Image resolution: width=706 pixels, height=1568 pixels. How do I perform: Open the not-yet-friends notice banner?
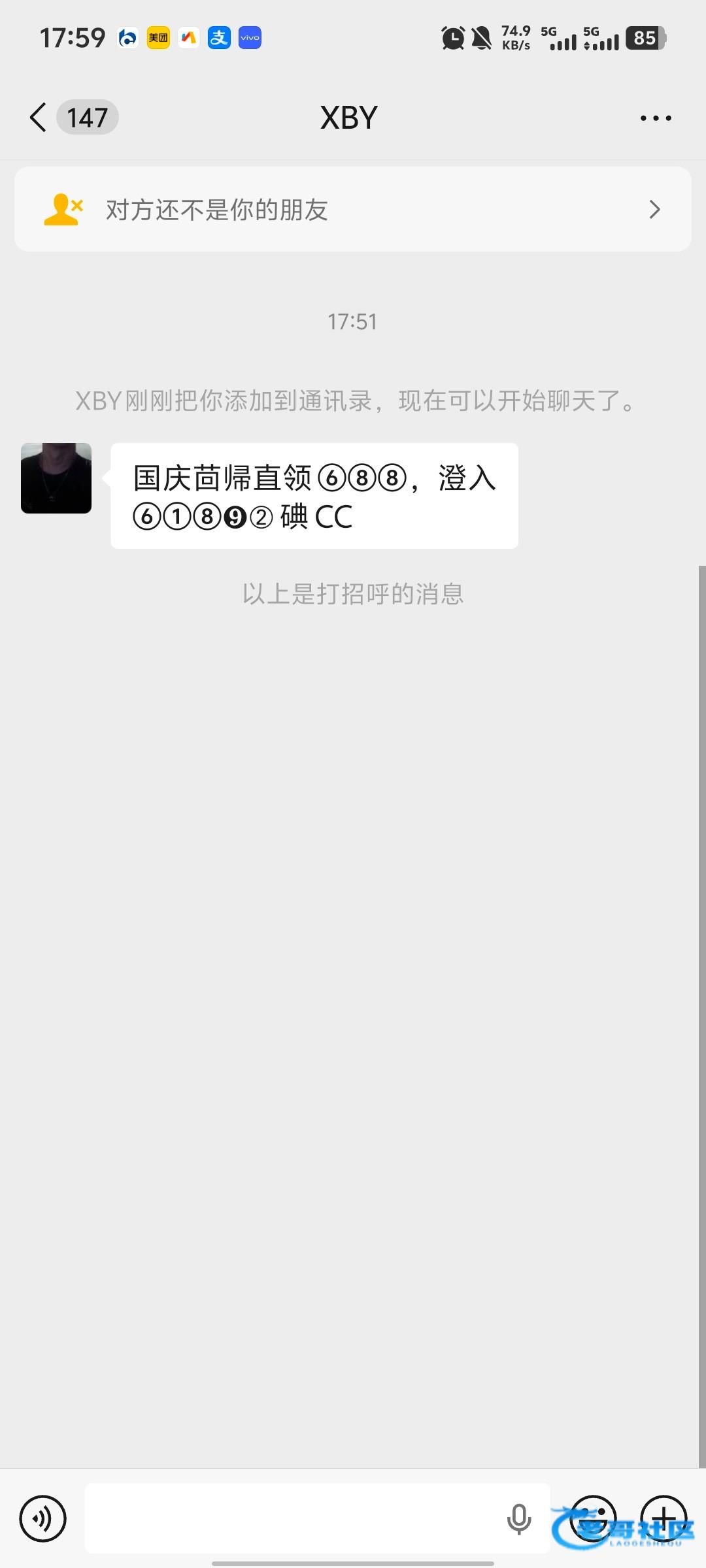point(353,209)
